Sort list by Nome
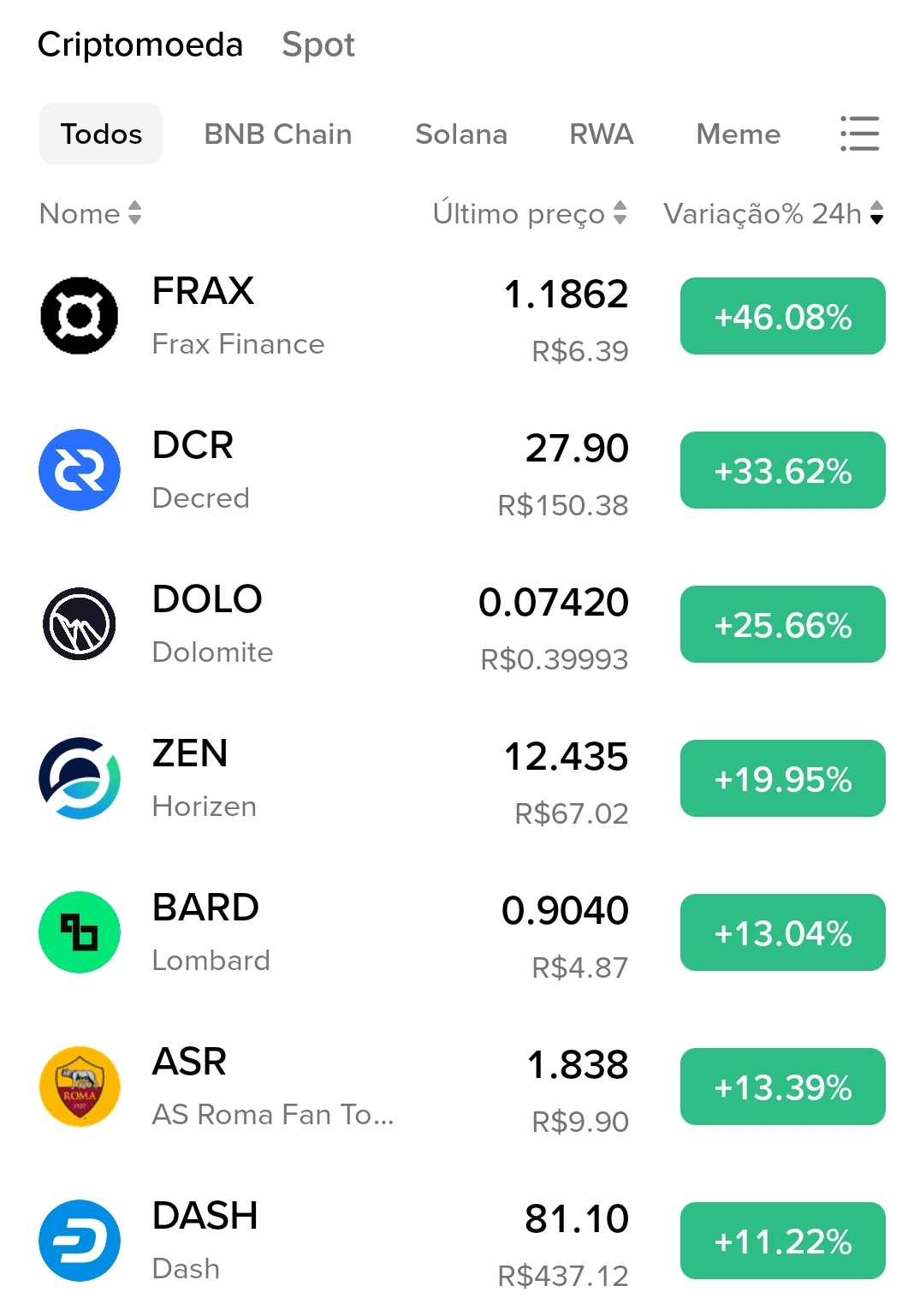 coord(90,213)
